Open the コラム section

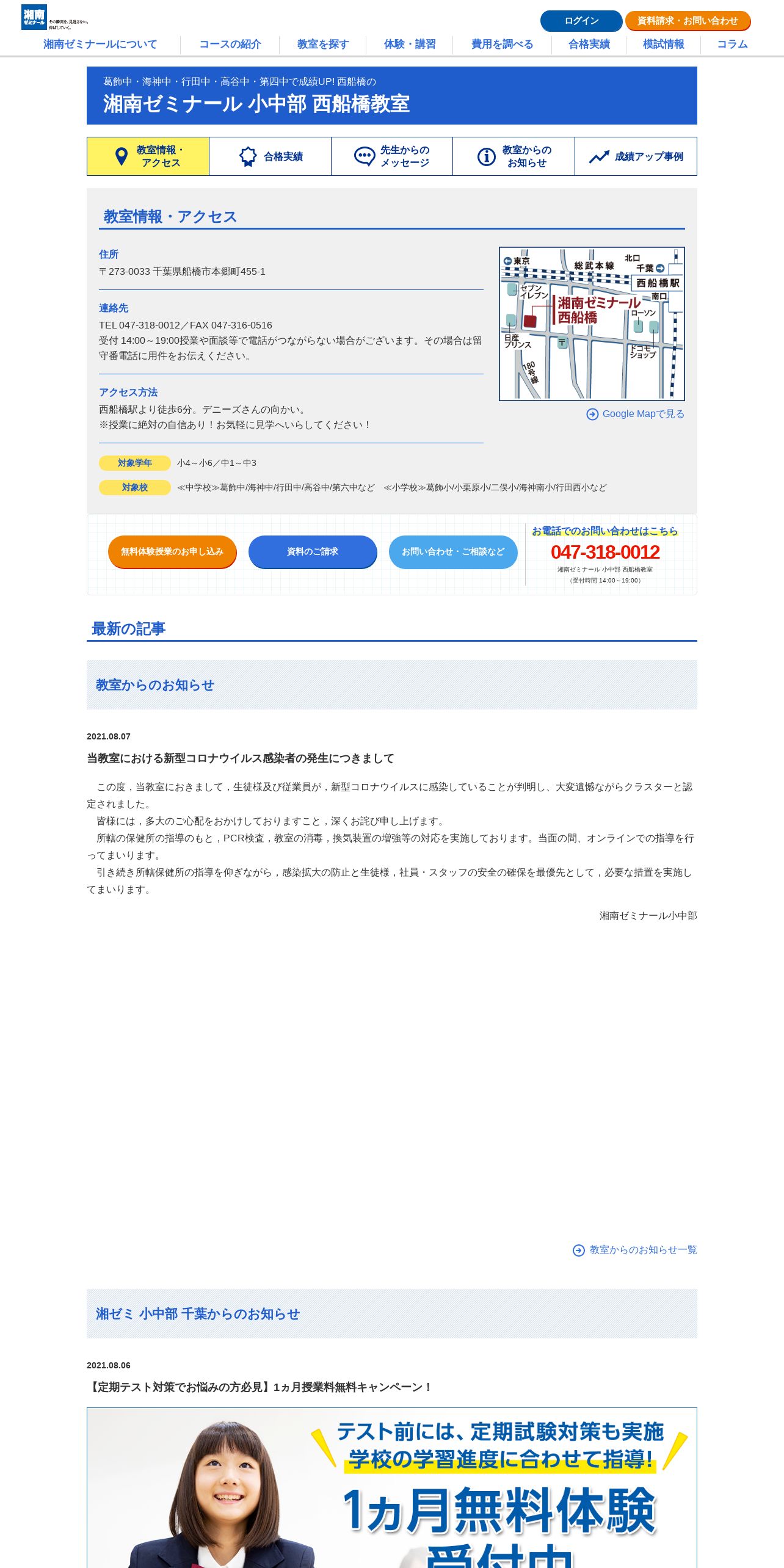click(x=733, y=44)
